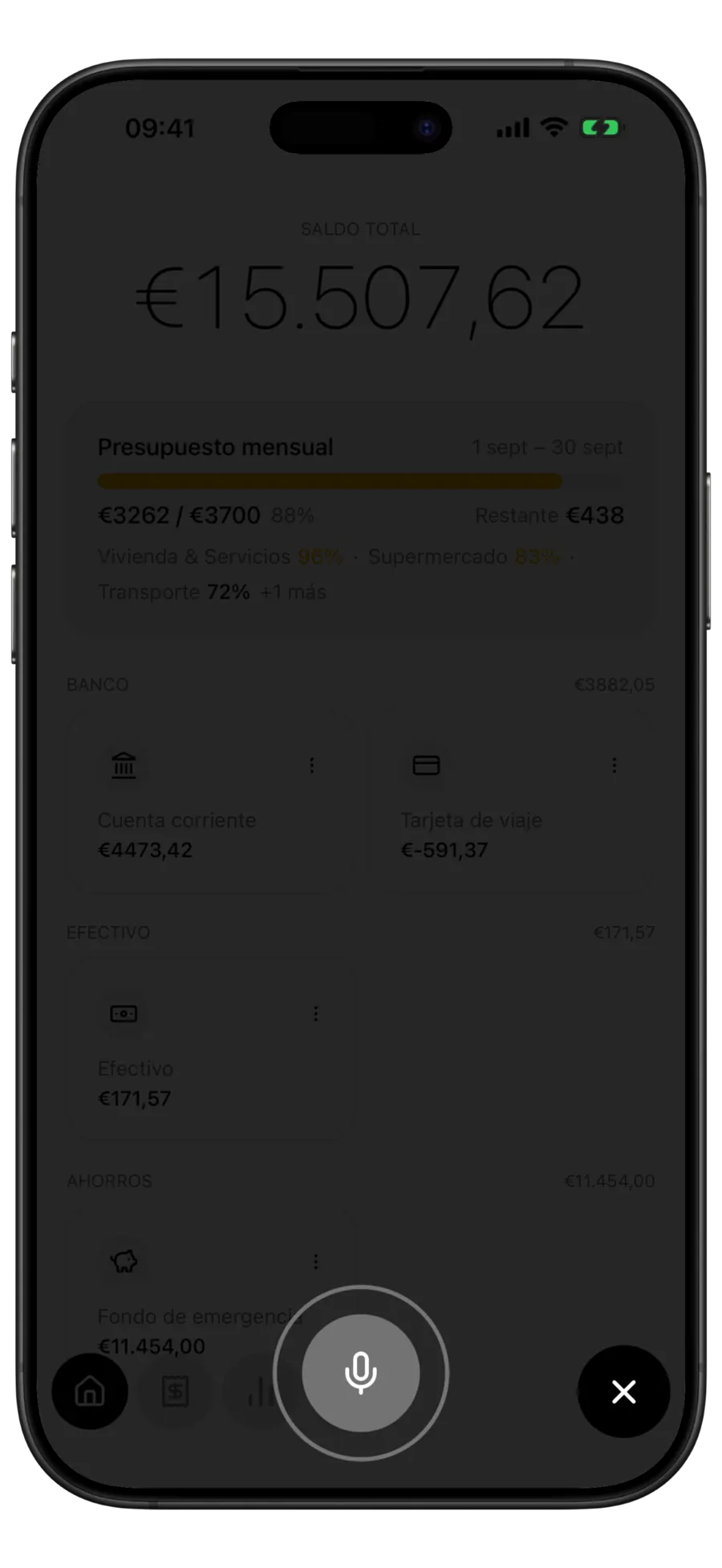The image size is (722, 1568).
Task: Open the Presupuesto mensual budget card
Action: [x=360, y=520]
